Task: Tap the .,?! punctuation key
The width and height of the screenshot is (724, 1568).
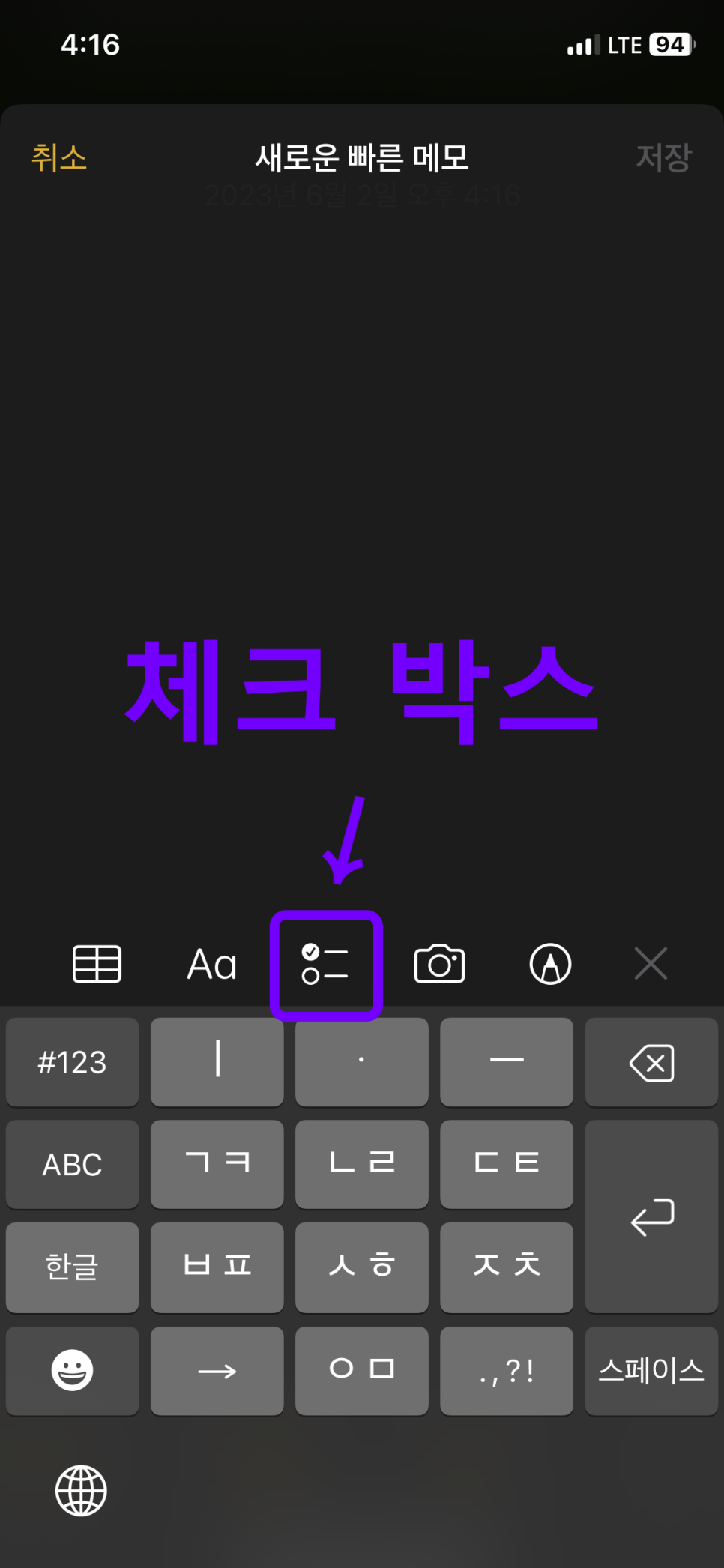Action: (507, 1371)
